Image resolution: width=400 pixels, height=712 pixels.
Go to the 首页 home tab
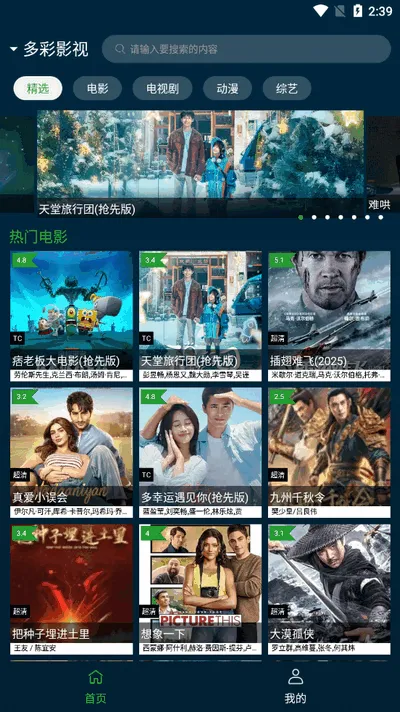95,686
